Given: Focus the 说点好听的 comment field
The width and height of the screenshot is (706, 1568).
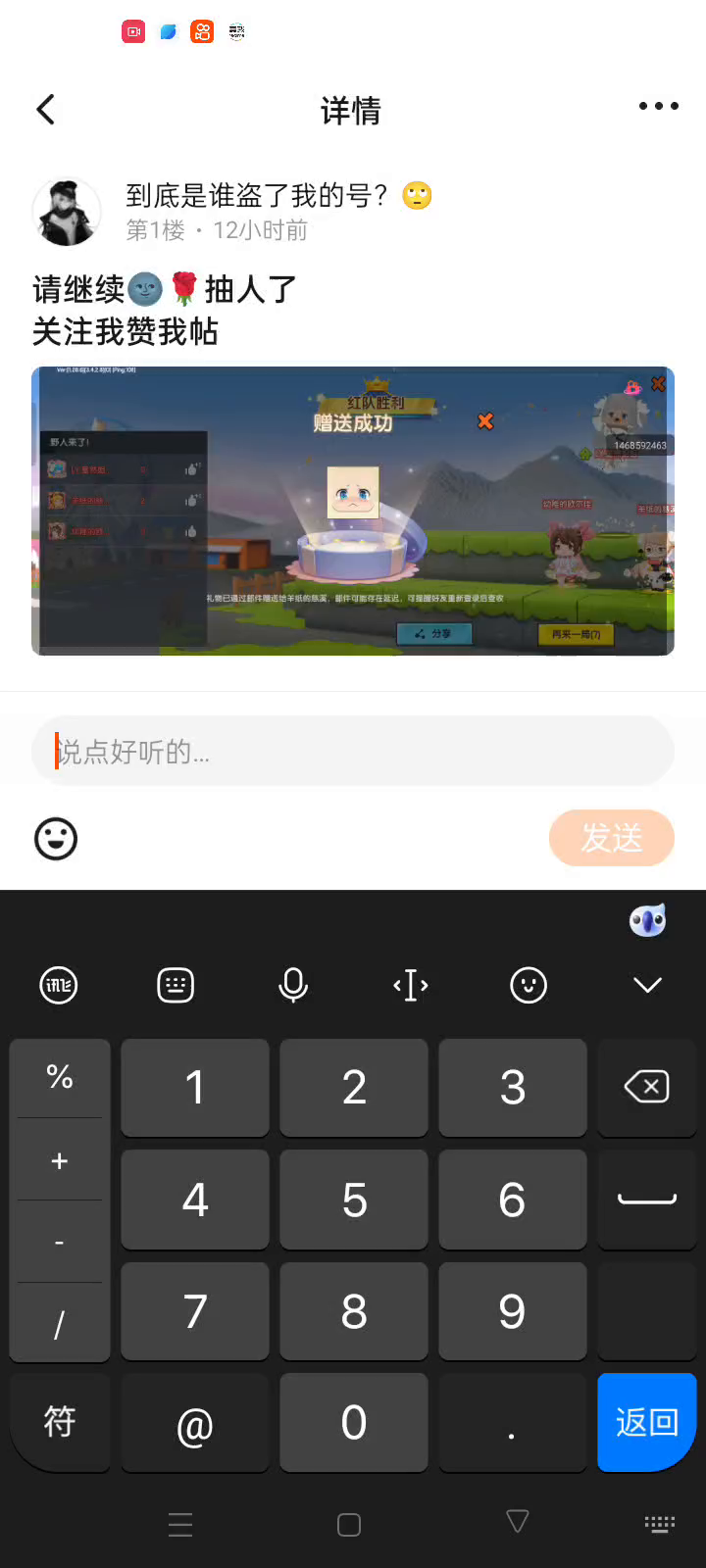Looking at the screenshot, I should (353, 752).
